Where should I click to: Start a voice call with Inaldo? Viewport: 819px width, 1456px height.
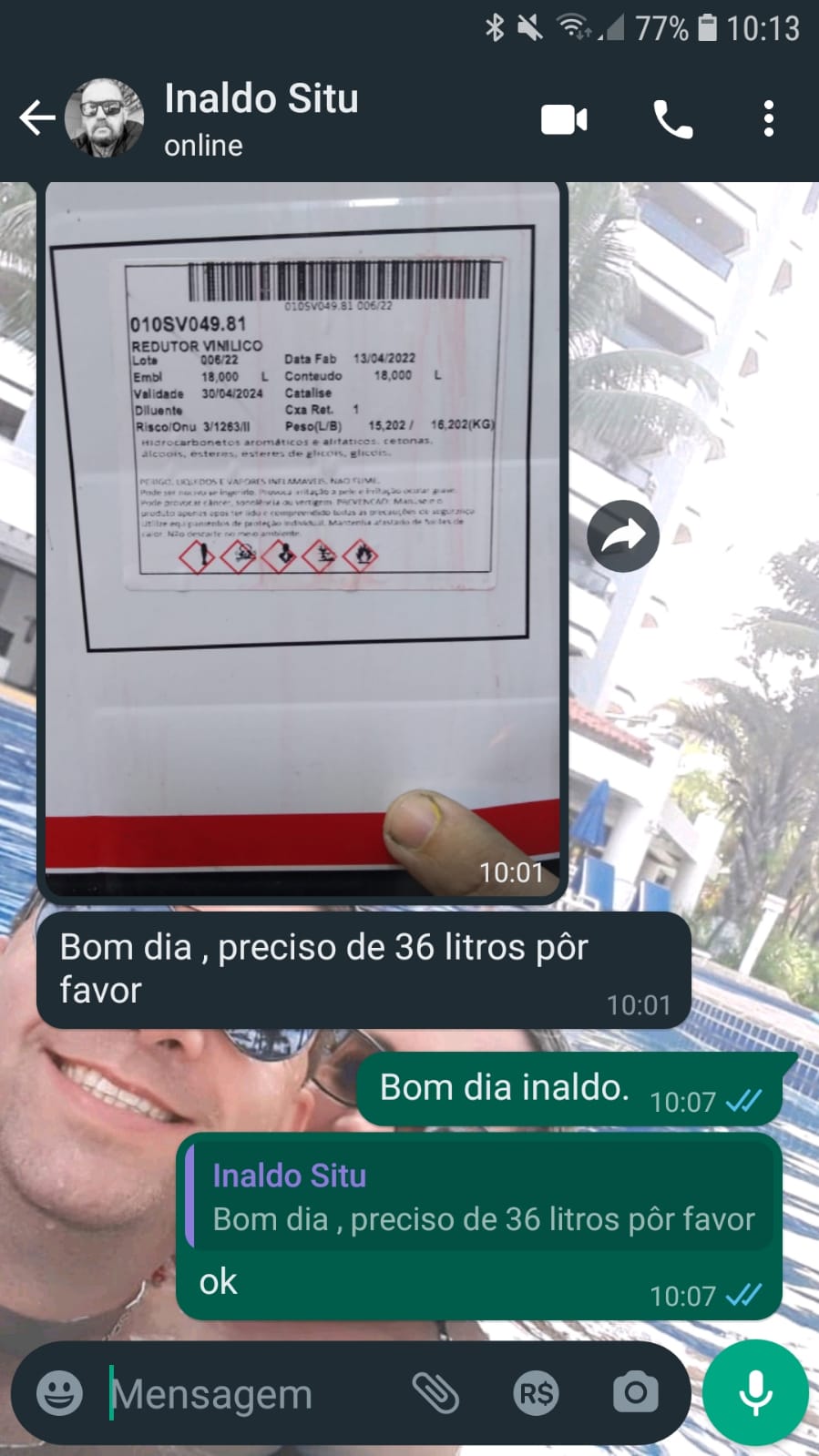pyautogui.click(x=673, y=119)
